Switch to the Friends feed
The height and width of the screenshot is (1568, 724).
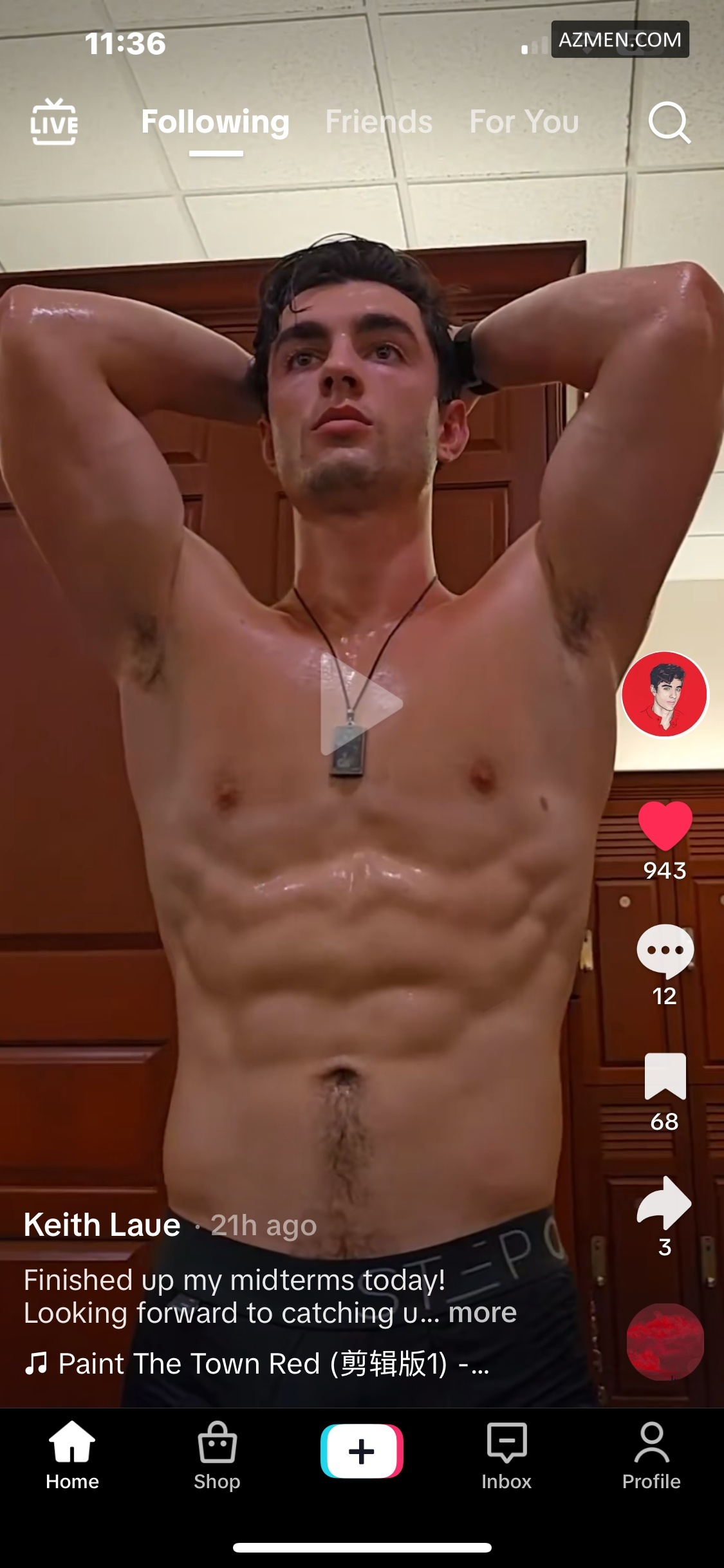click(378, 122)
